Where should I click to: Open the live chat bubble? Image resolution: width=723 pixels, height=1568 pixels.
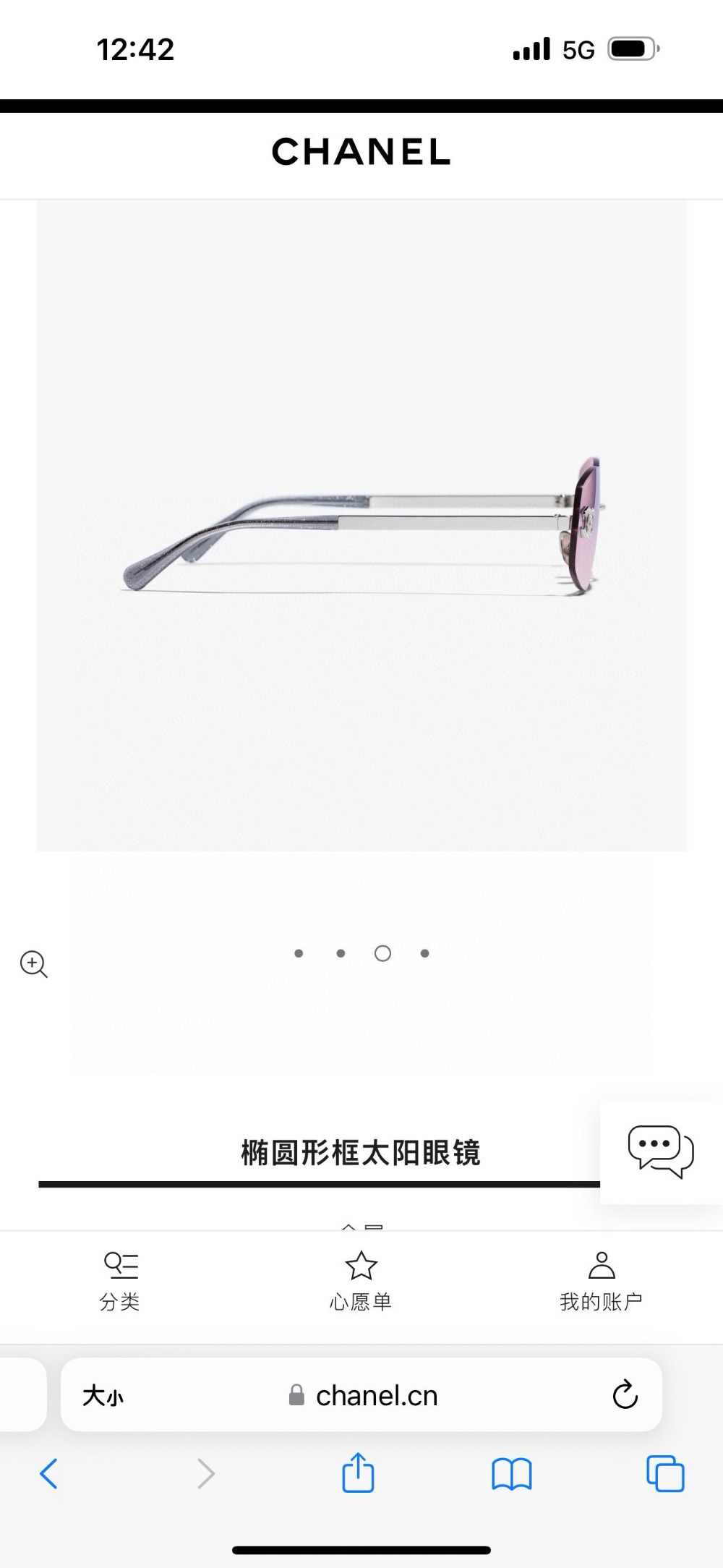tap(661, 1151)
